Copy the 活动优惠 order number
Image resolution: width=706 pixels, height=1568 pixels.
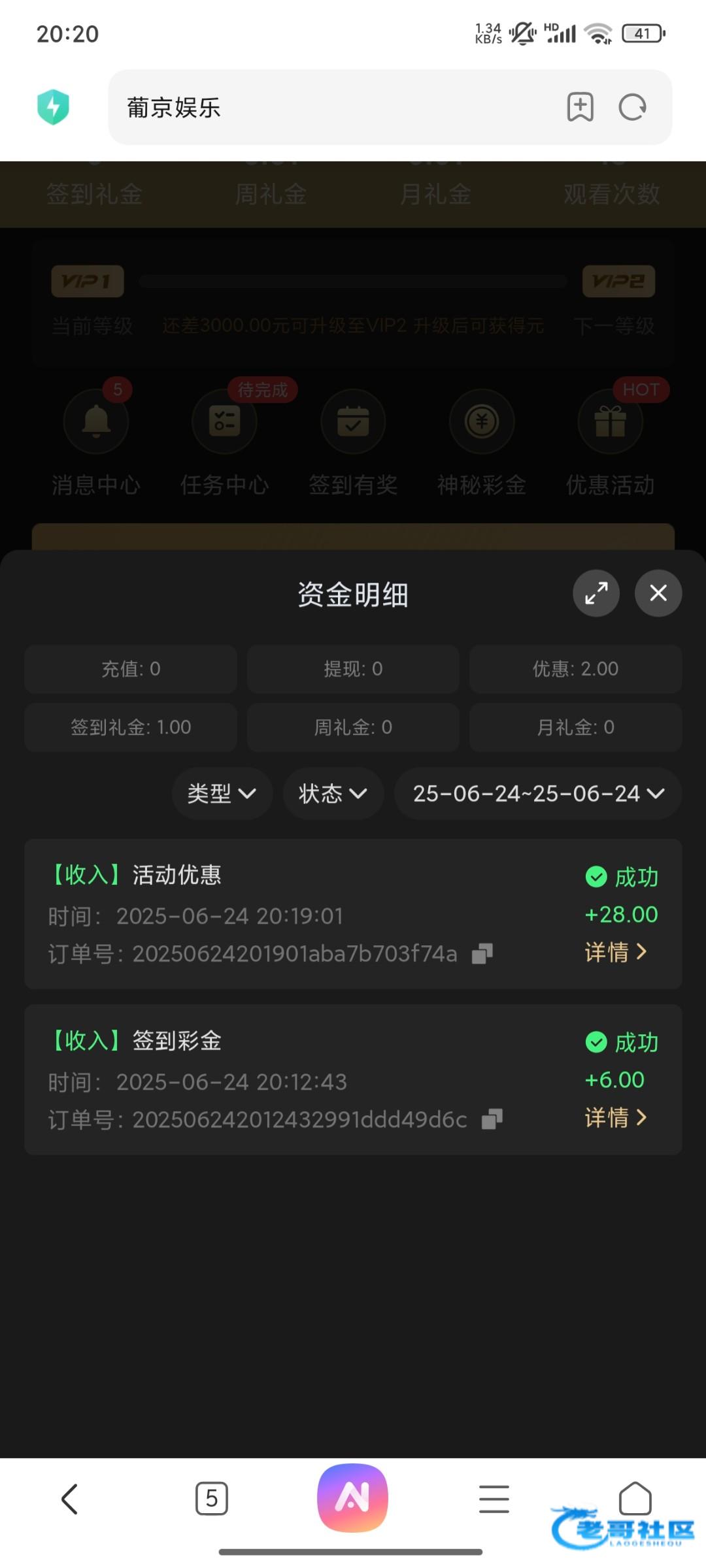point(482,954)
